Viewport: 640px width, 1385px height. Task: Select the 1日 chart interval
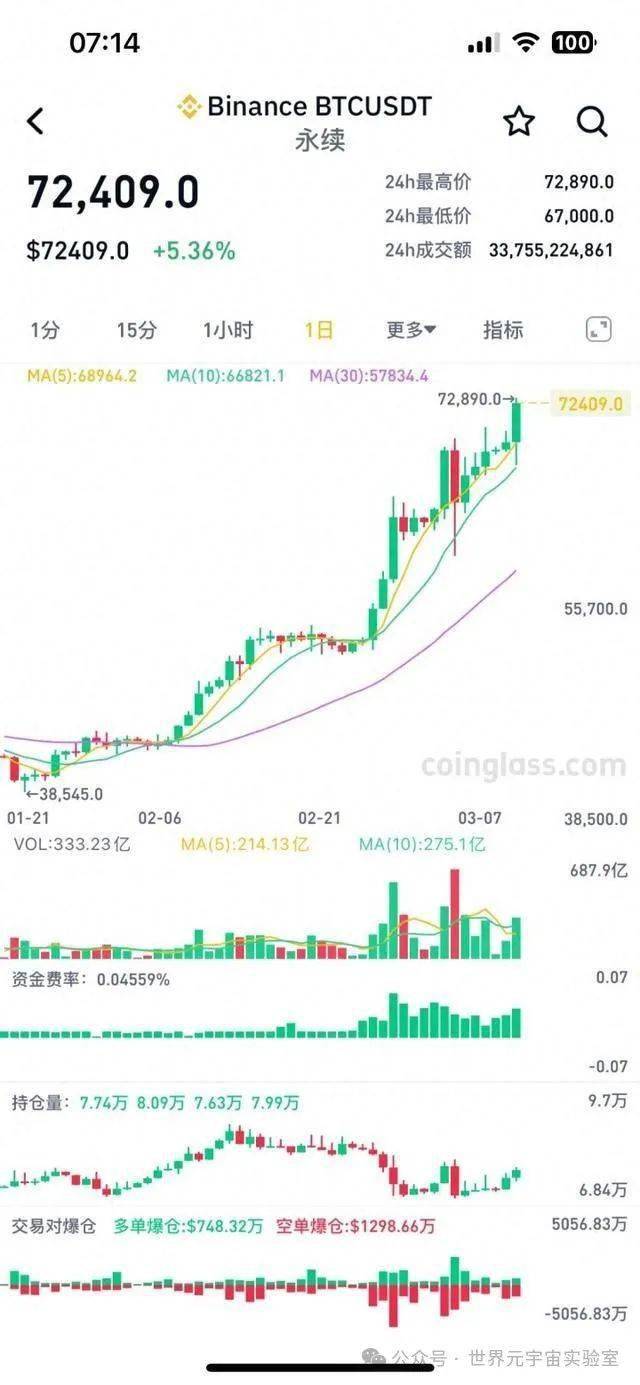[319, 330]
